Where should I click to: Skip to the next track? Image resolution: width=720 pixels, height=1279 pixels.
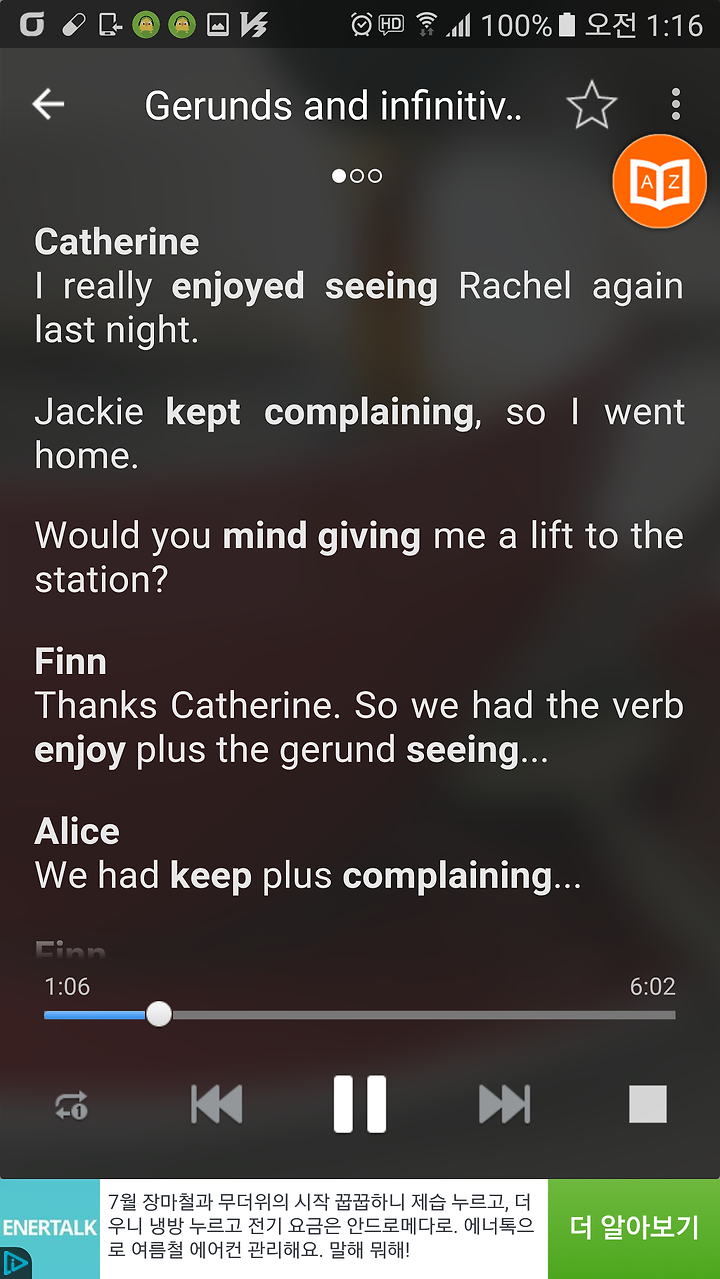[504, 1105]
